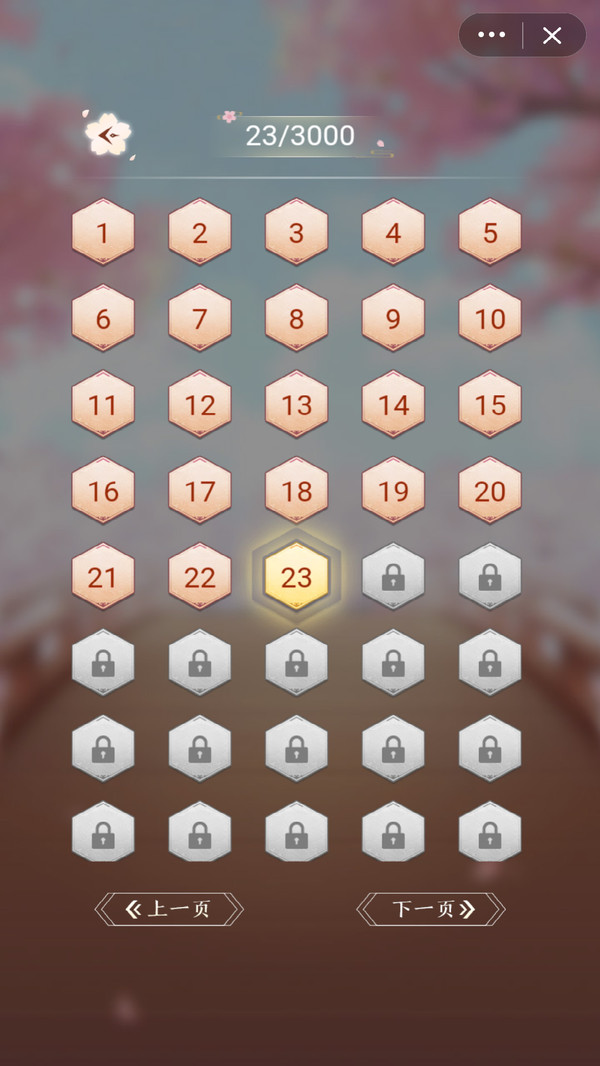Viewport: 600px width, 1066px height.
Task: Select level 1
Action: coord(103,233)
